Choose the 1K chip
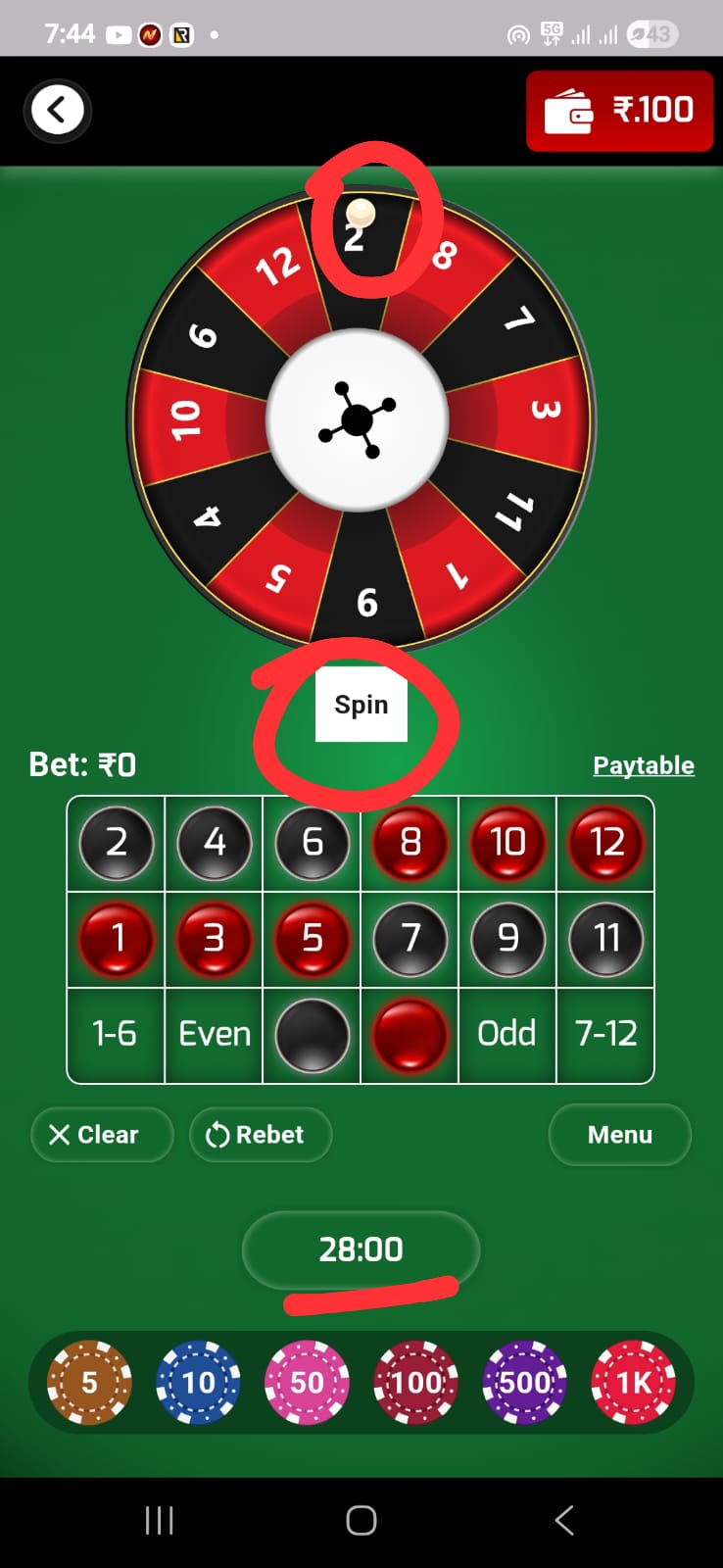 (x=634, y=1383)
